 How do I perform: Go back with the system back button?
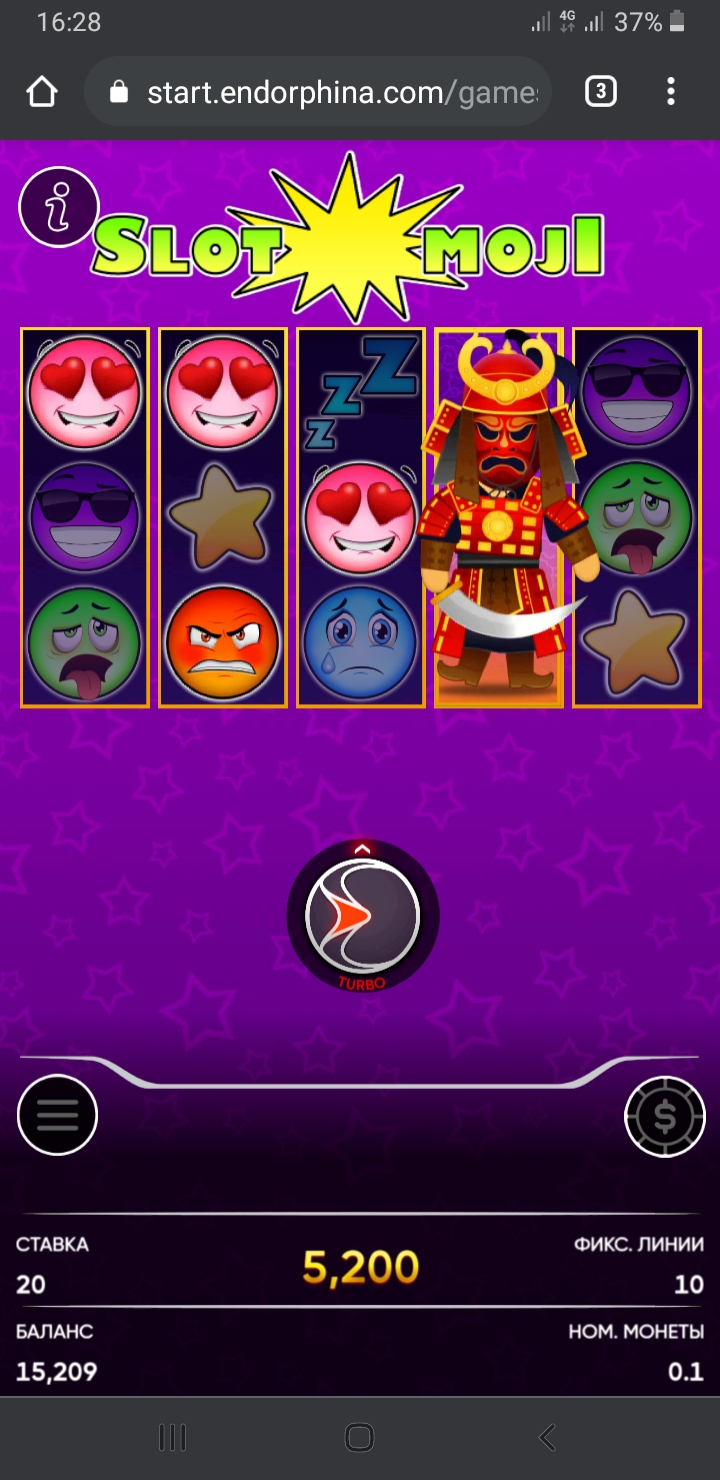click(546, 1438)
